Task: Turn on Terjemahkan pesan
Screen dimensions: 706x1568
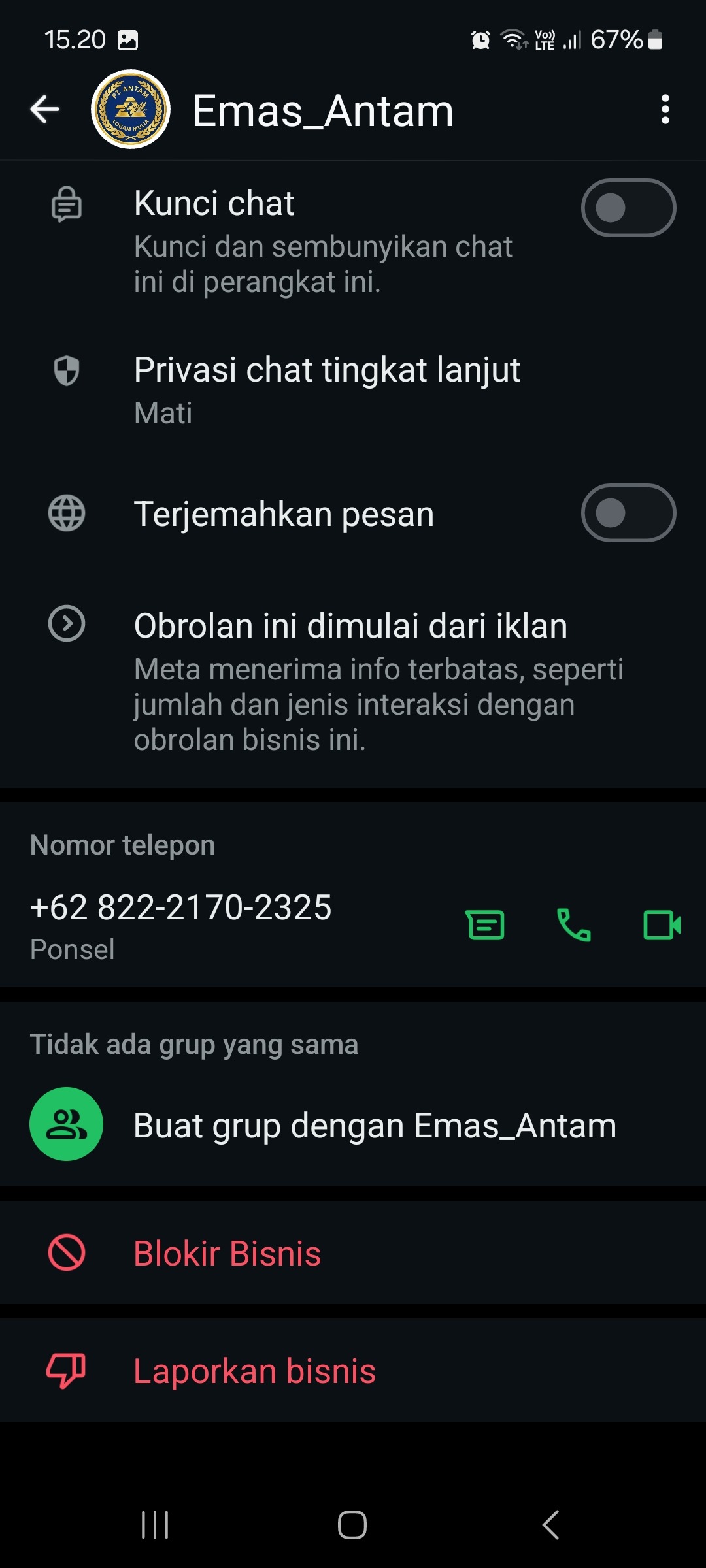Action: point(628,513)
